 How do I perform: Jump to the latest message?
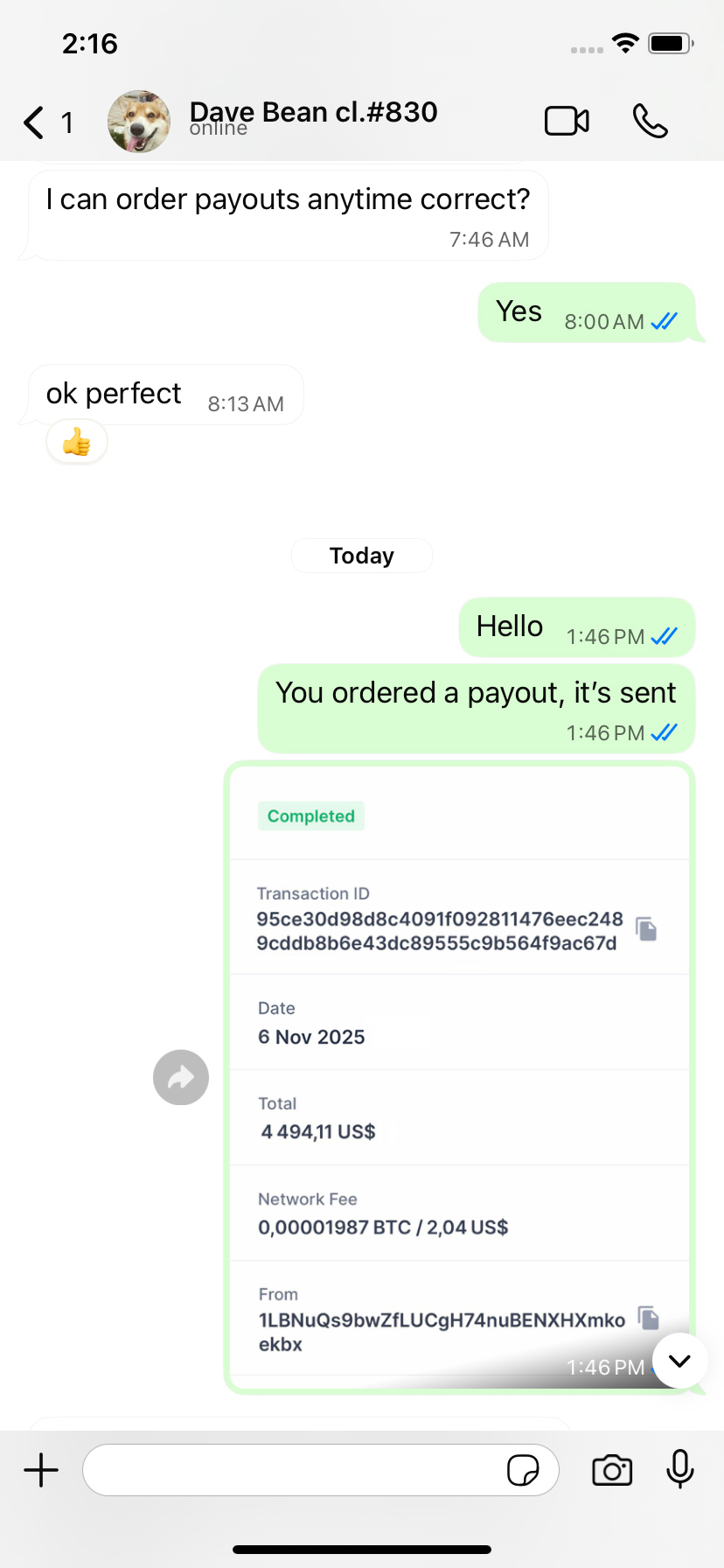pyautogui.click(x=679, y=1361)
